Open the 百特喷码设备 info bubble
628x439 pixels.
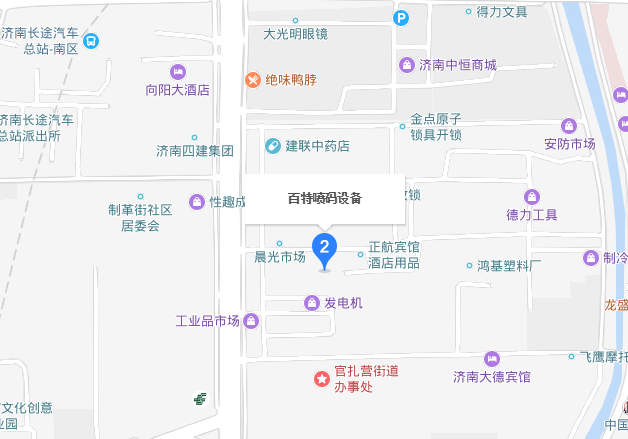coord(325,199)
